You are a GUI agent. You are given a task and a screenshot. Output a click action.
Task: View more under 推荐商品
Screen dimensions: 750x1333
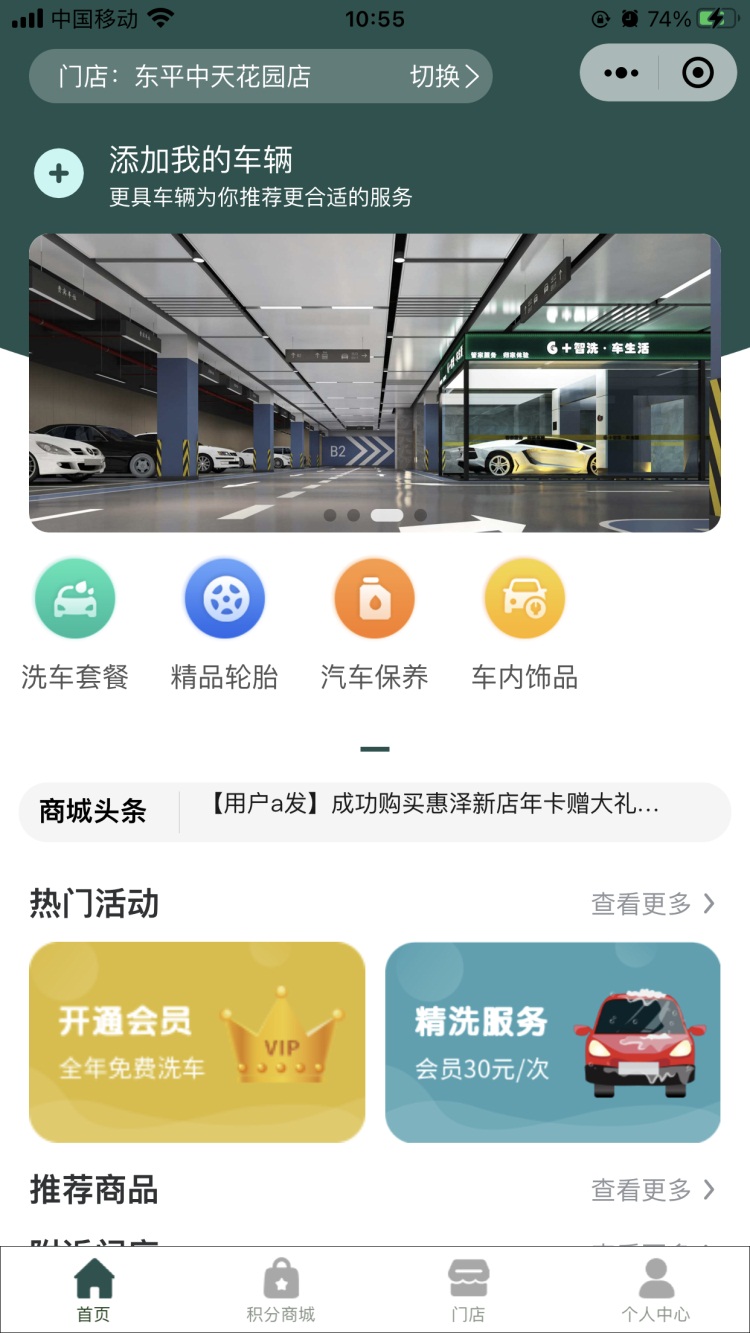coord(653,1190)
